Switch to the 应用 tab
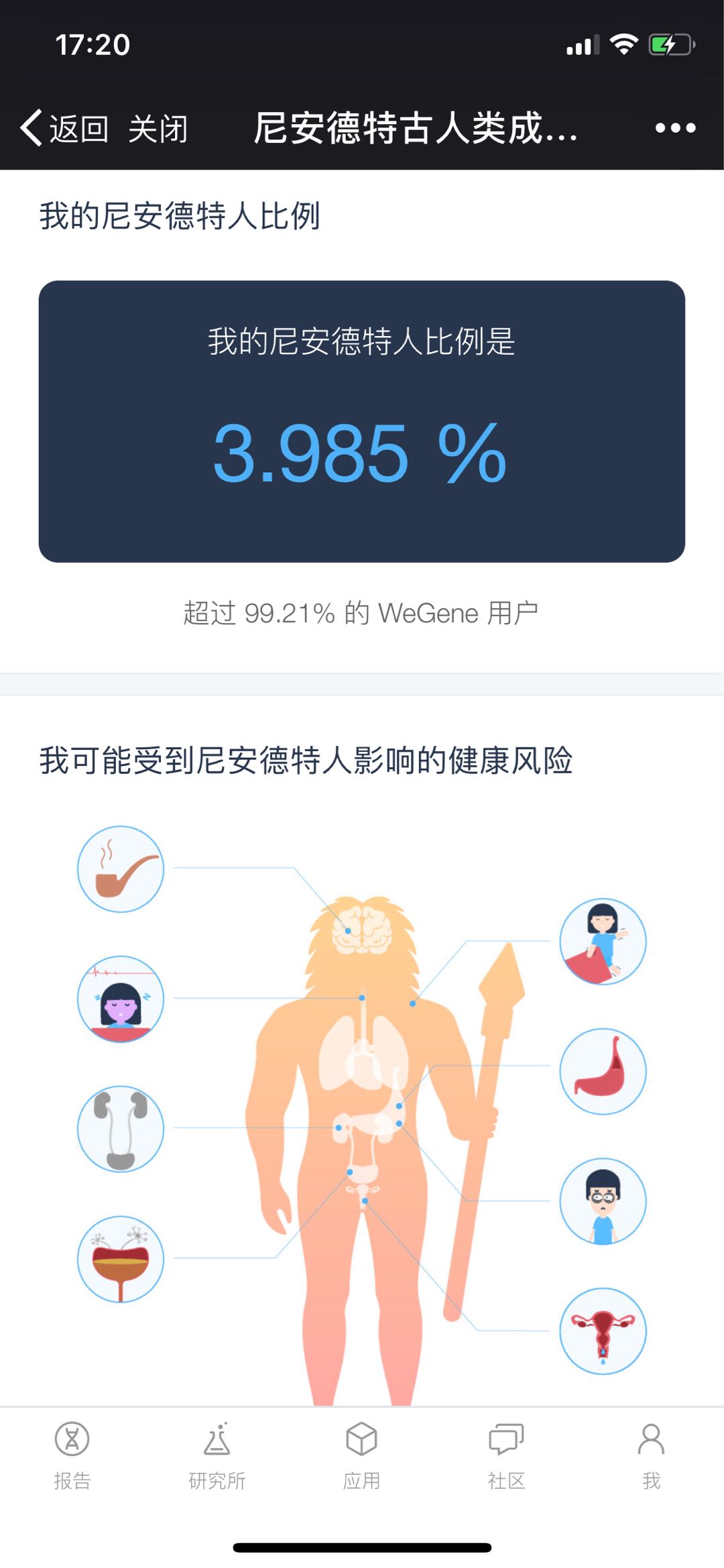Viewport: 724px width, 1568px height. (362, 1455)
